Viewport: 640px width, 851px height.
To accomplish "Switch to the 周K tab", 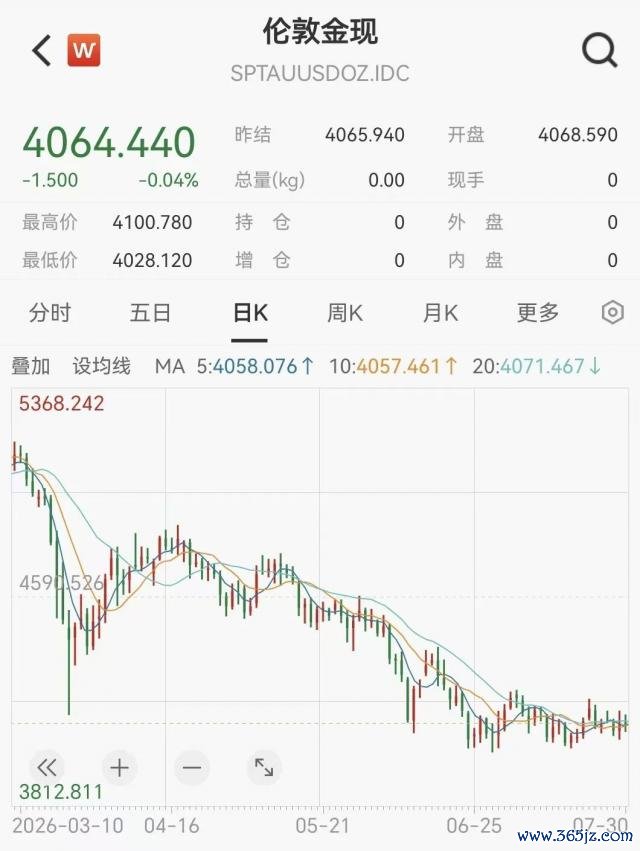I will 345,313.
